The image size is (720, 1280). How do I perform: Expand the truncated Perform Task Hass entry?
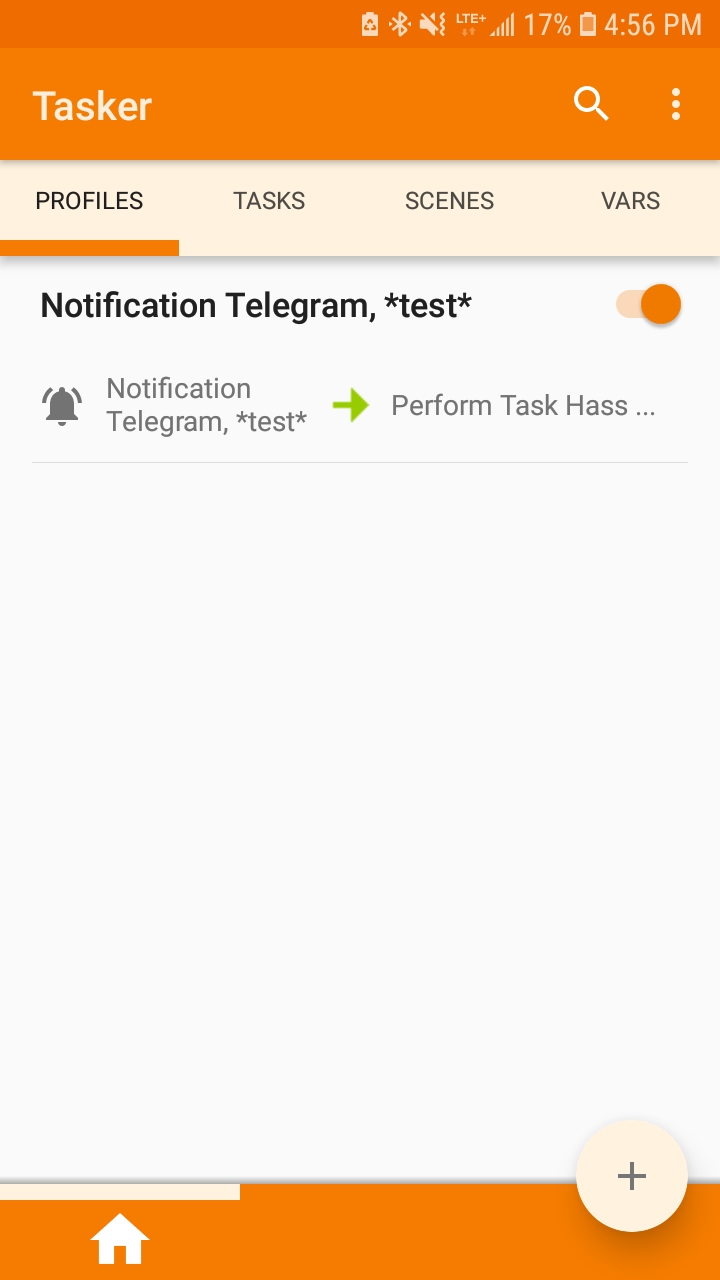[522, 404]
